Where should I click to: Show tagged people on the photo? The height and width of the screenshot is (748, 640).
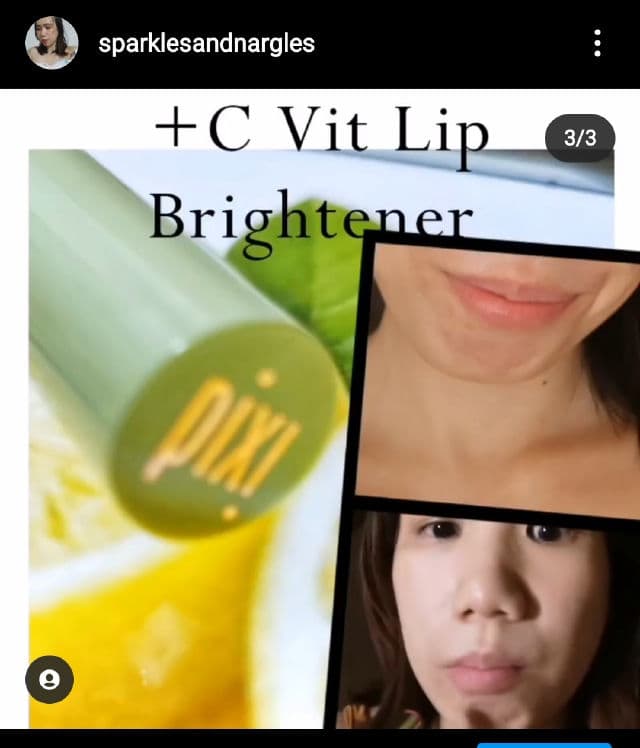click(x=49, y=679)
